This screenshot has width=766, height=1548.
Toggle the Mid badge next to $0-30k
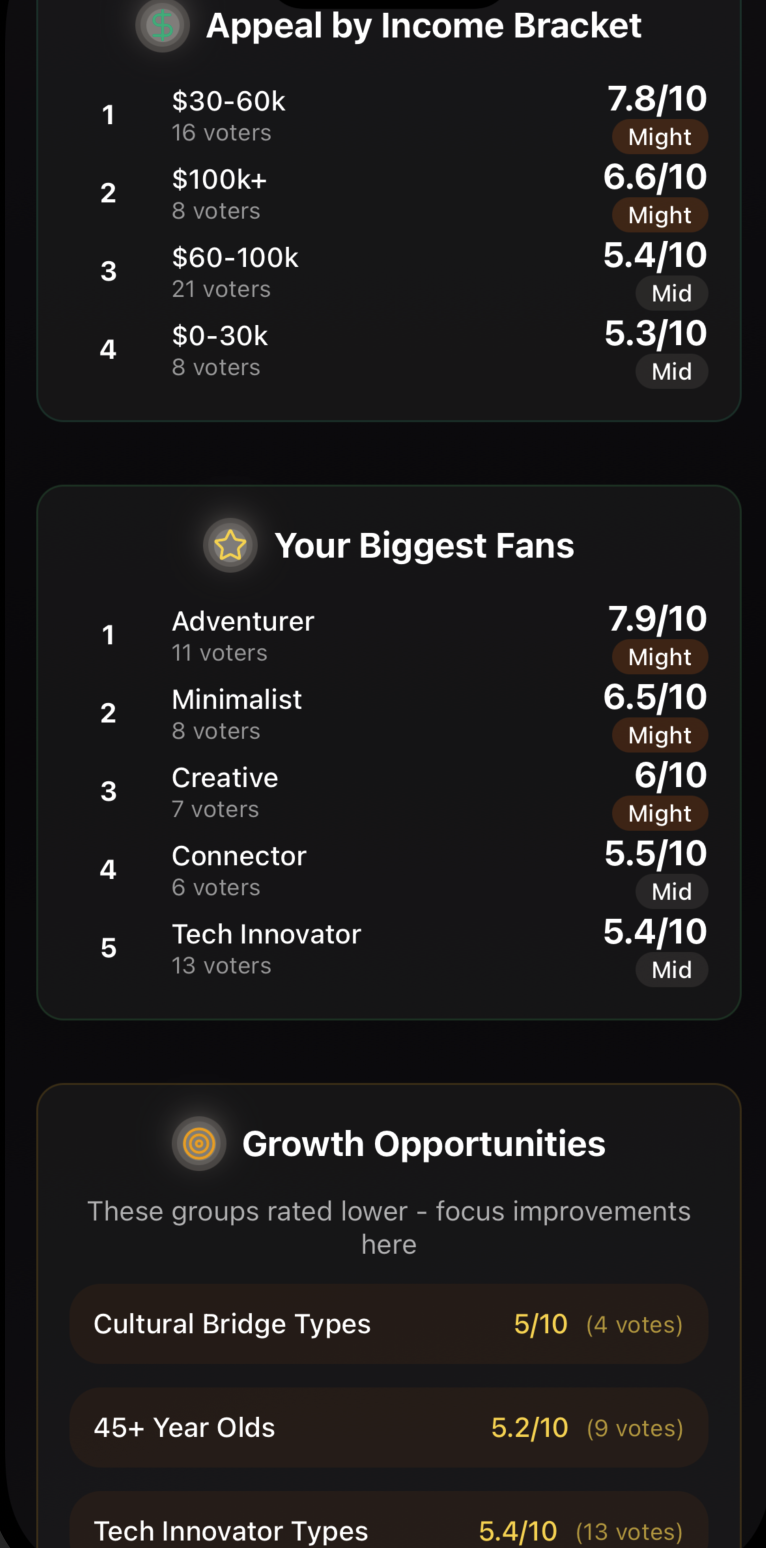point(672,371)
